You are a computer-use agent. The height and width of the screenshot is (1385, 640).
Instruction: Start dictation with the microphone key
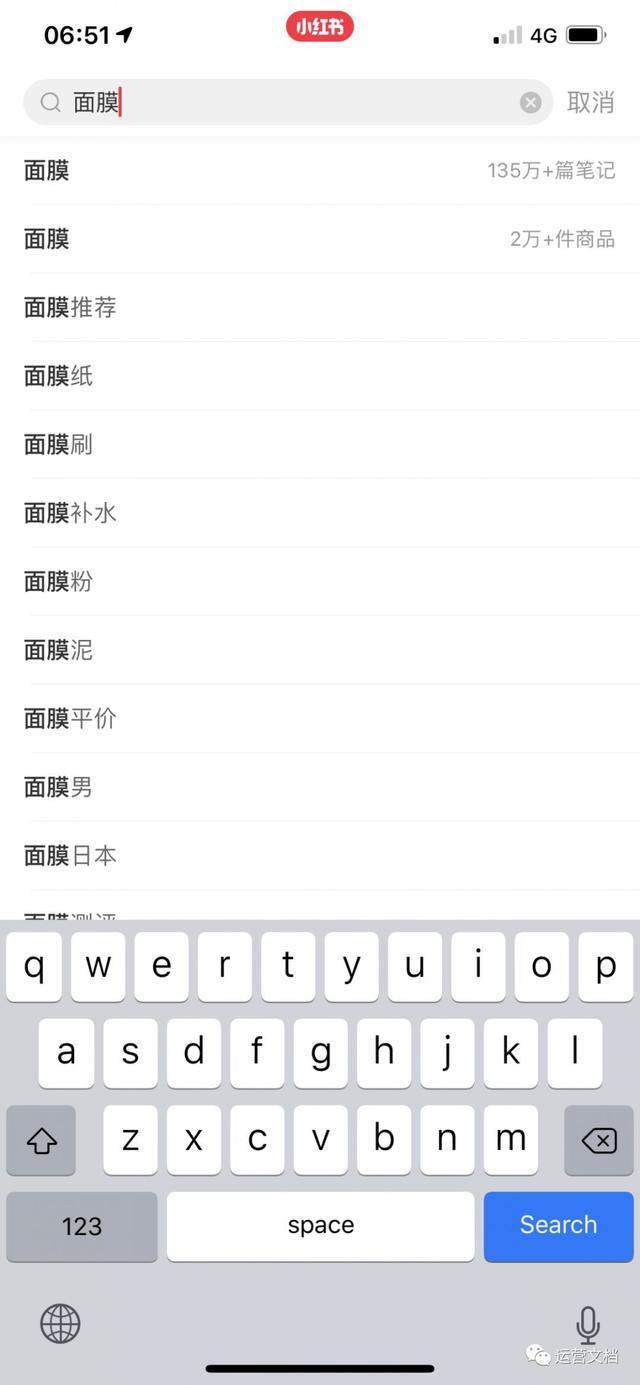[x=588, y=1325]
